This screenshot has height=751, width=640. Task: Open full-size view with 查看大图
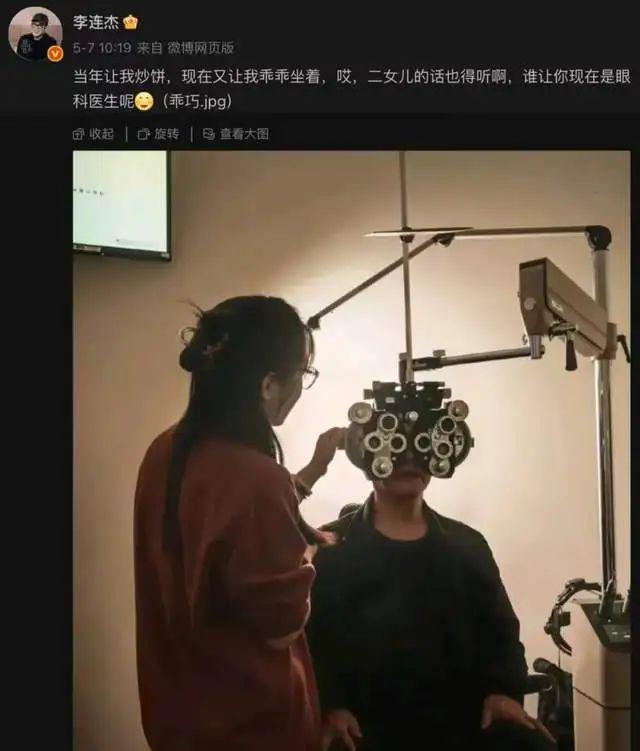point(236,134)
